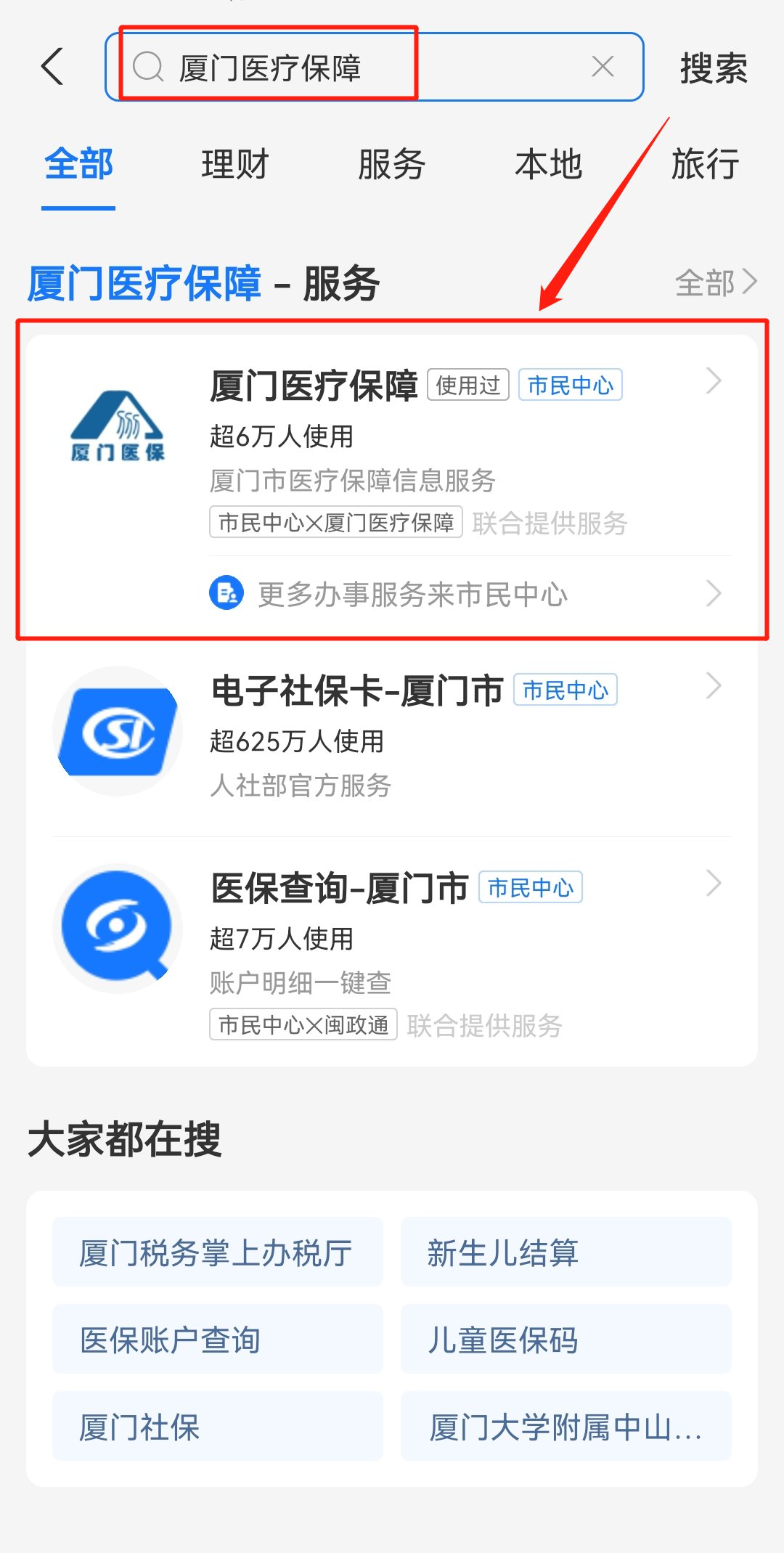Open 电子社保卡-厦门市 service

(392, 733)
